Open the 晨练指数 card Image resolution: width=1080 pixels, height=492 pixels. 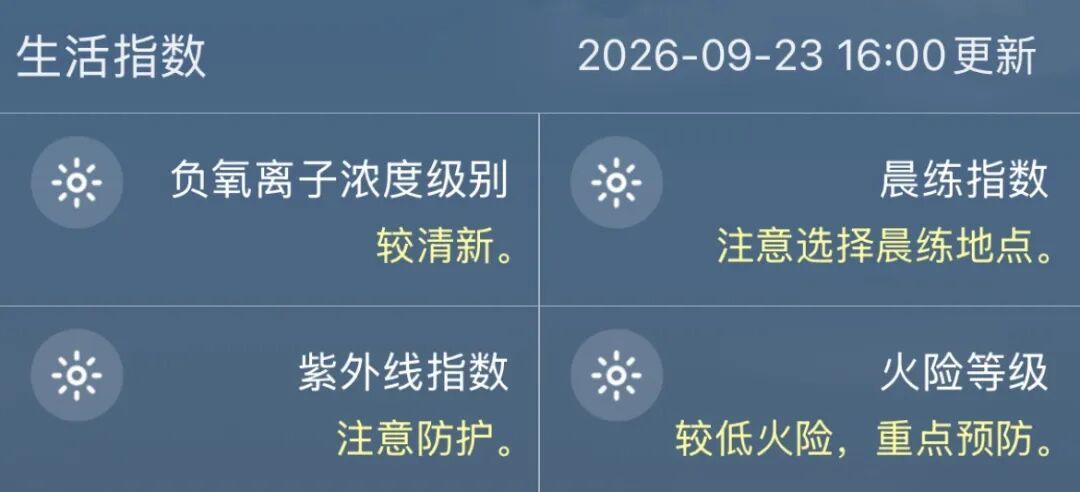click(810, 209)
